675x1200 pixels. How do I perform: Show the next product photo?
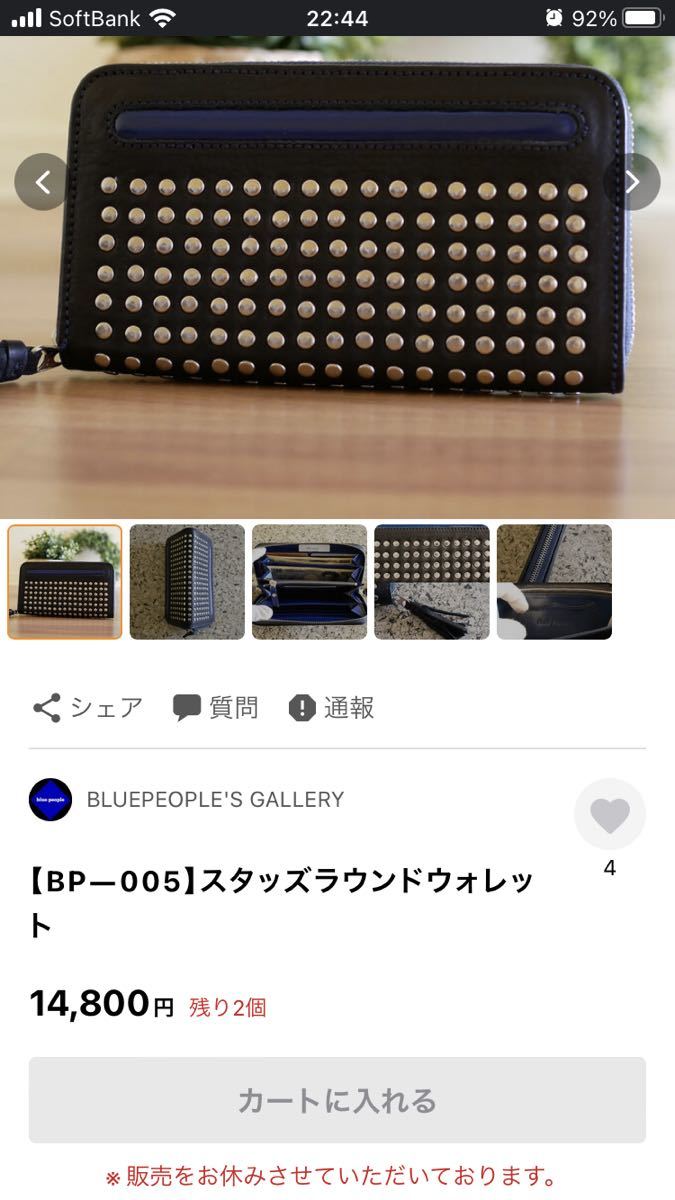(632, 182)
